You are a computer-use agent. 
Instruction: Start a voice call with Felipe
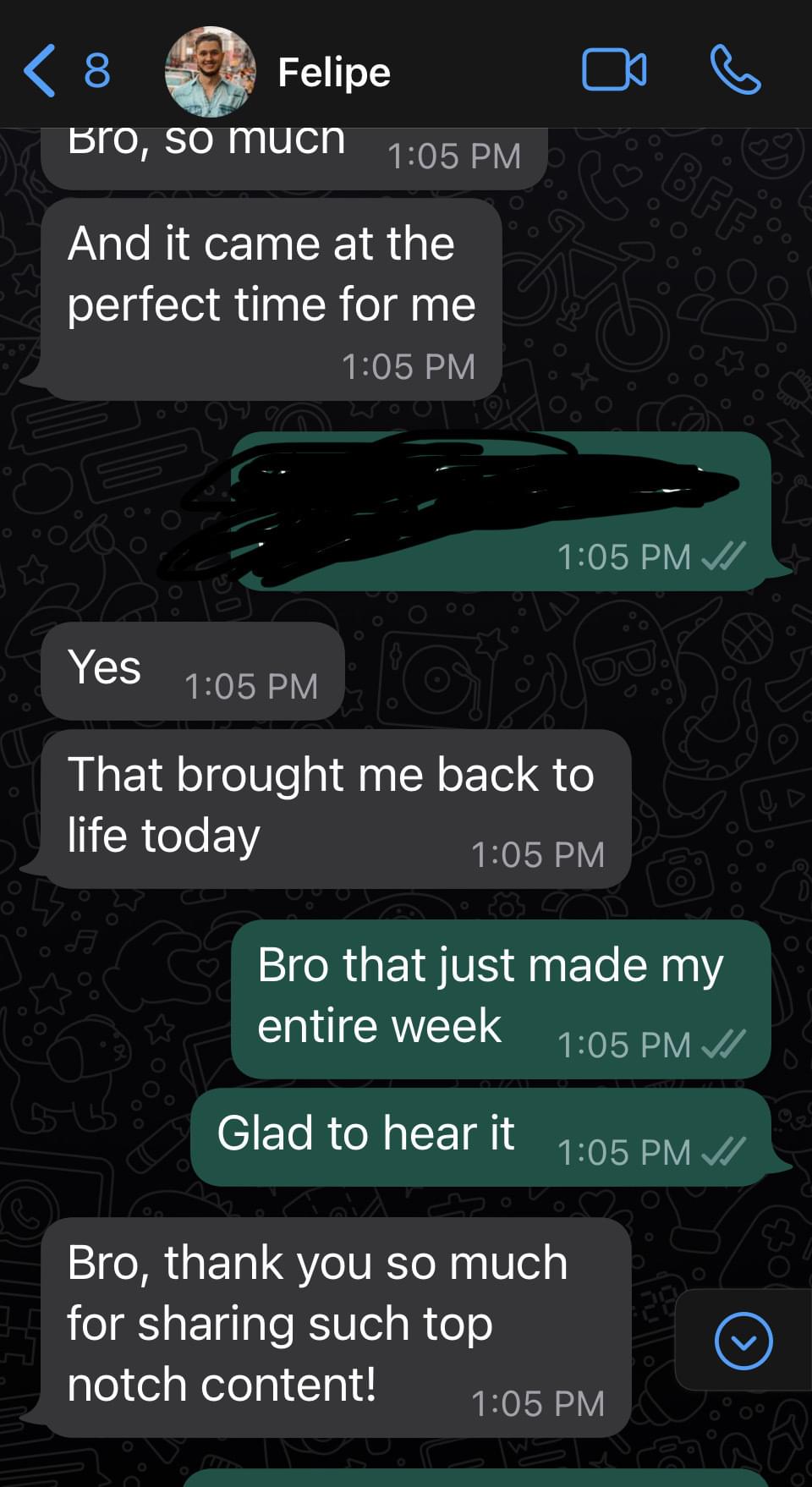[x=735, y=70]
